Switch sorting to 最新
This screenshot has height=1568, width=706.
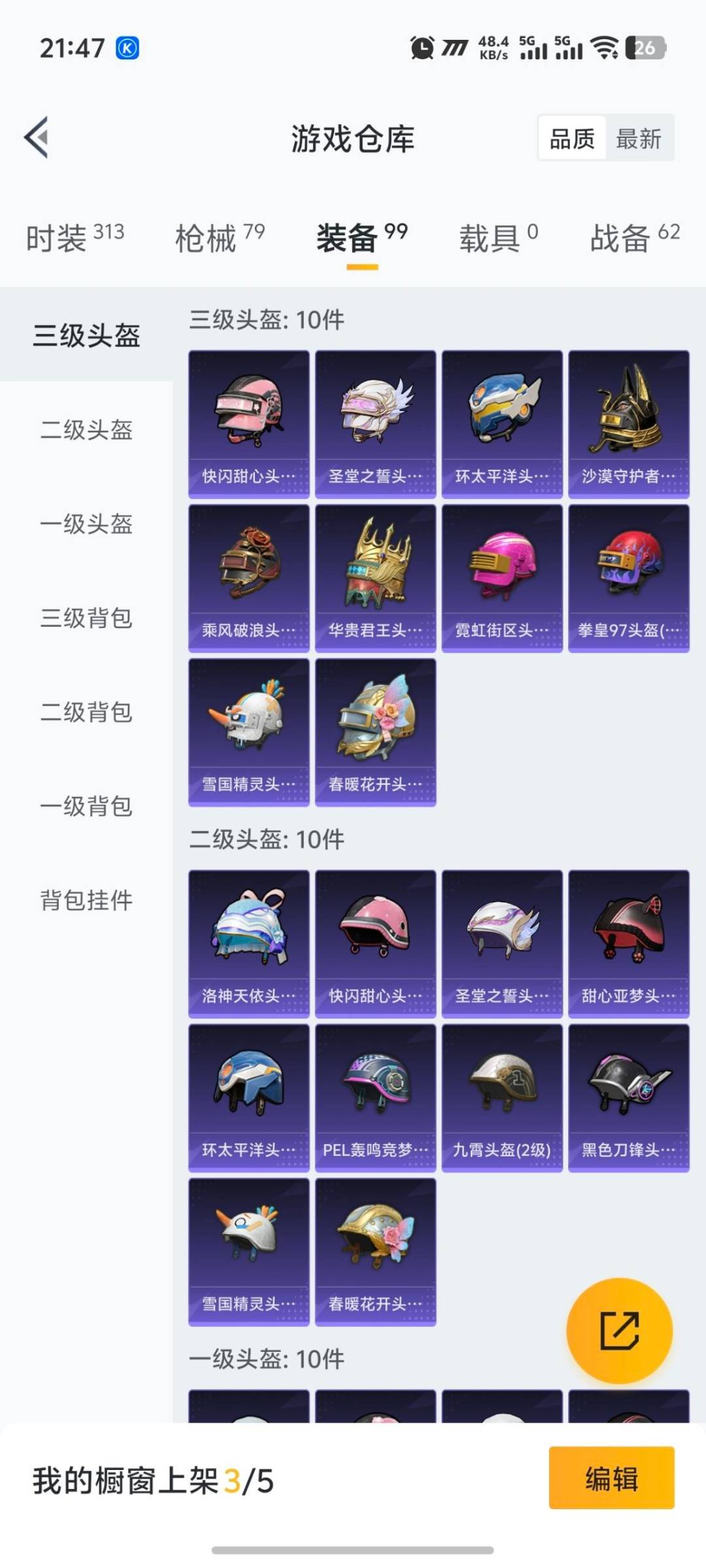tap(640, 139)
